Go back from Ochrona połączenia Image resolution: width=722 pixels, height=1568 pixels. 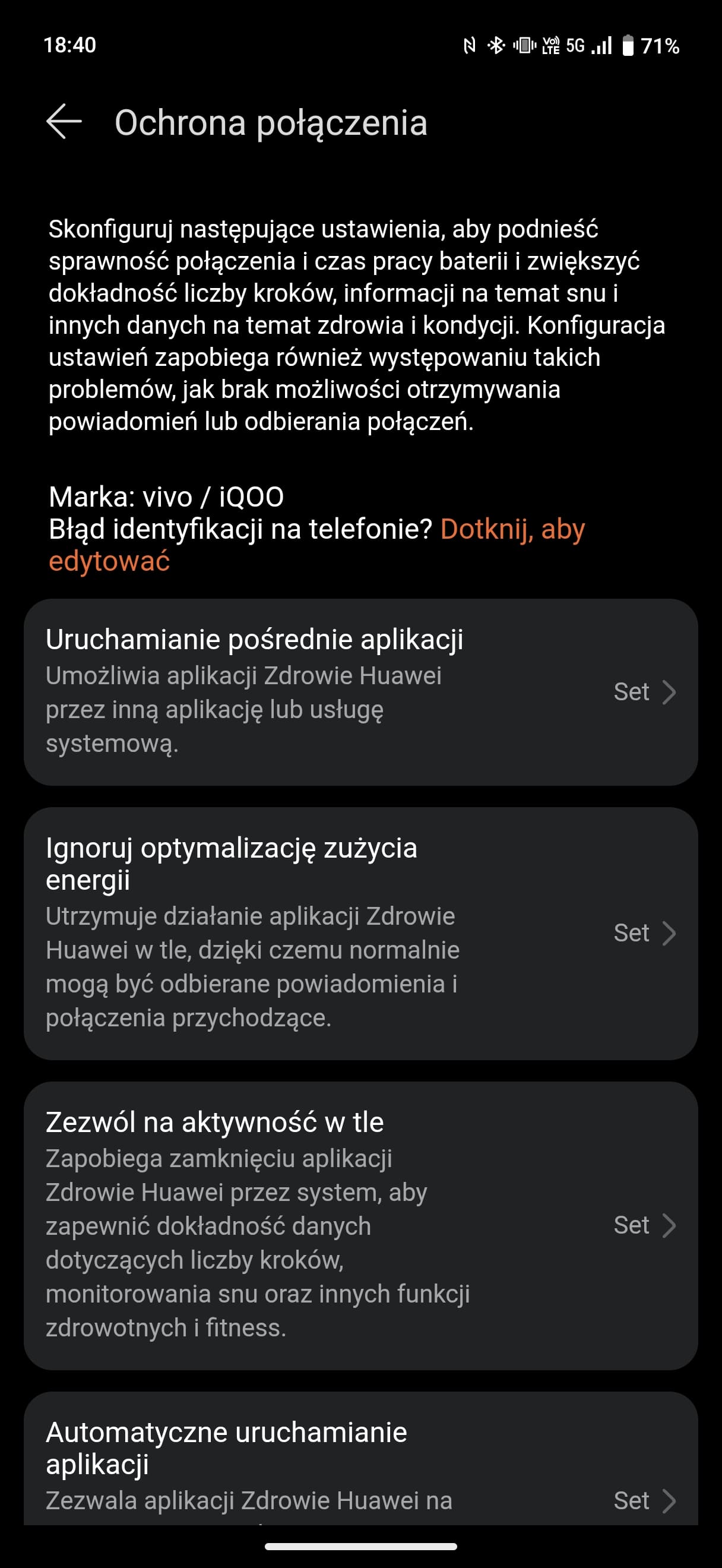64,122
